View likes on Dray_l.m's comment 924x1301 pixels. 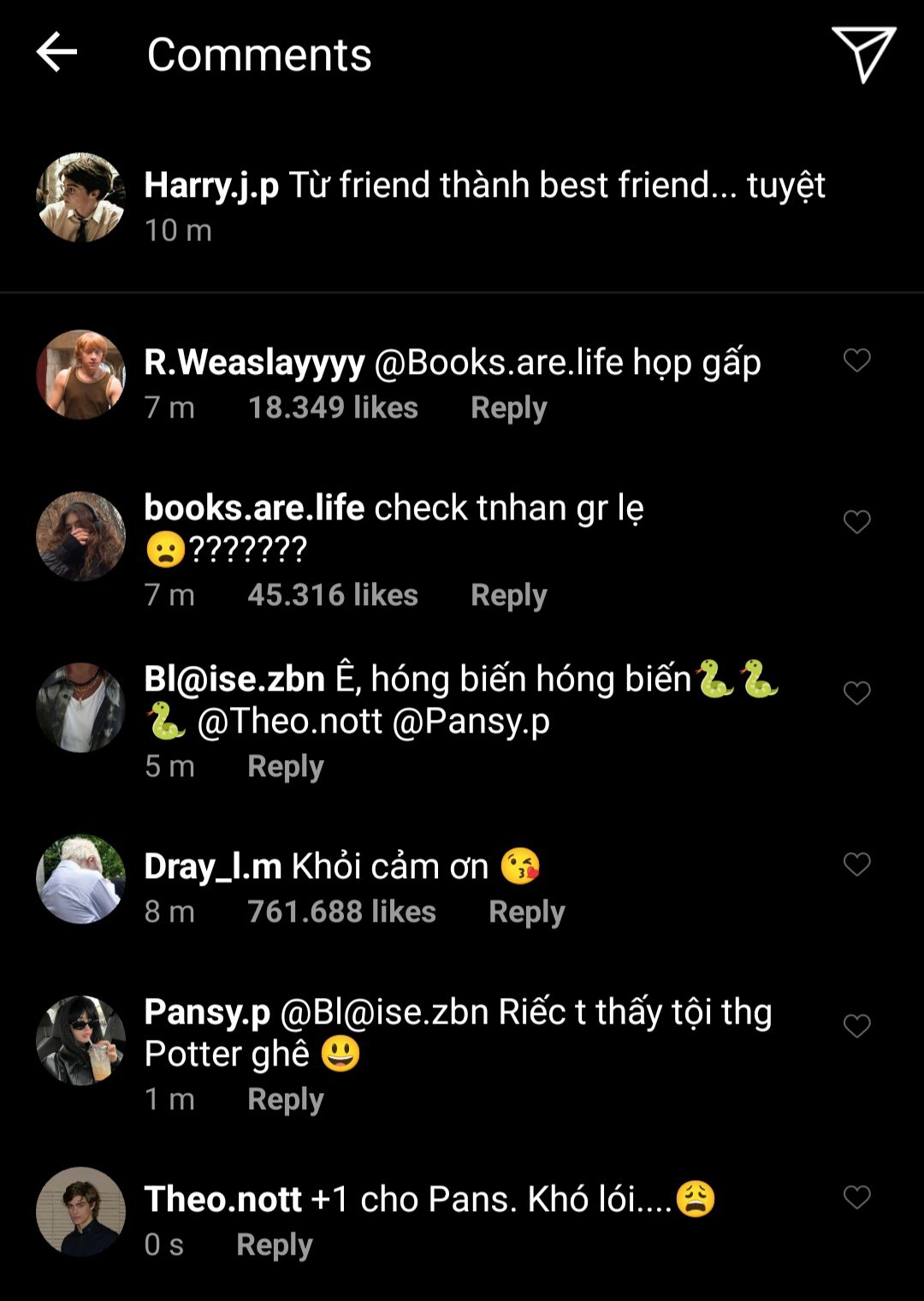point(341,912)
